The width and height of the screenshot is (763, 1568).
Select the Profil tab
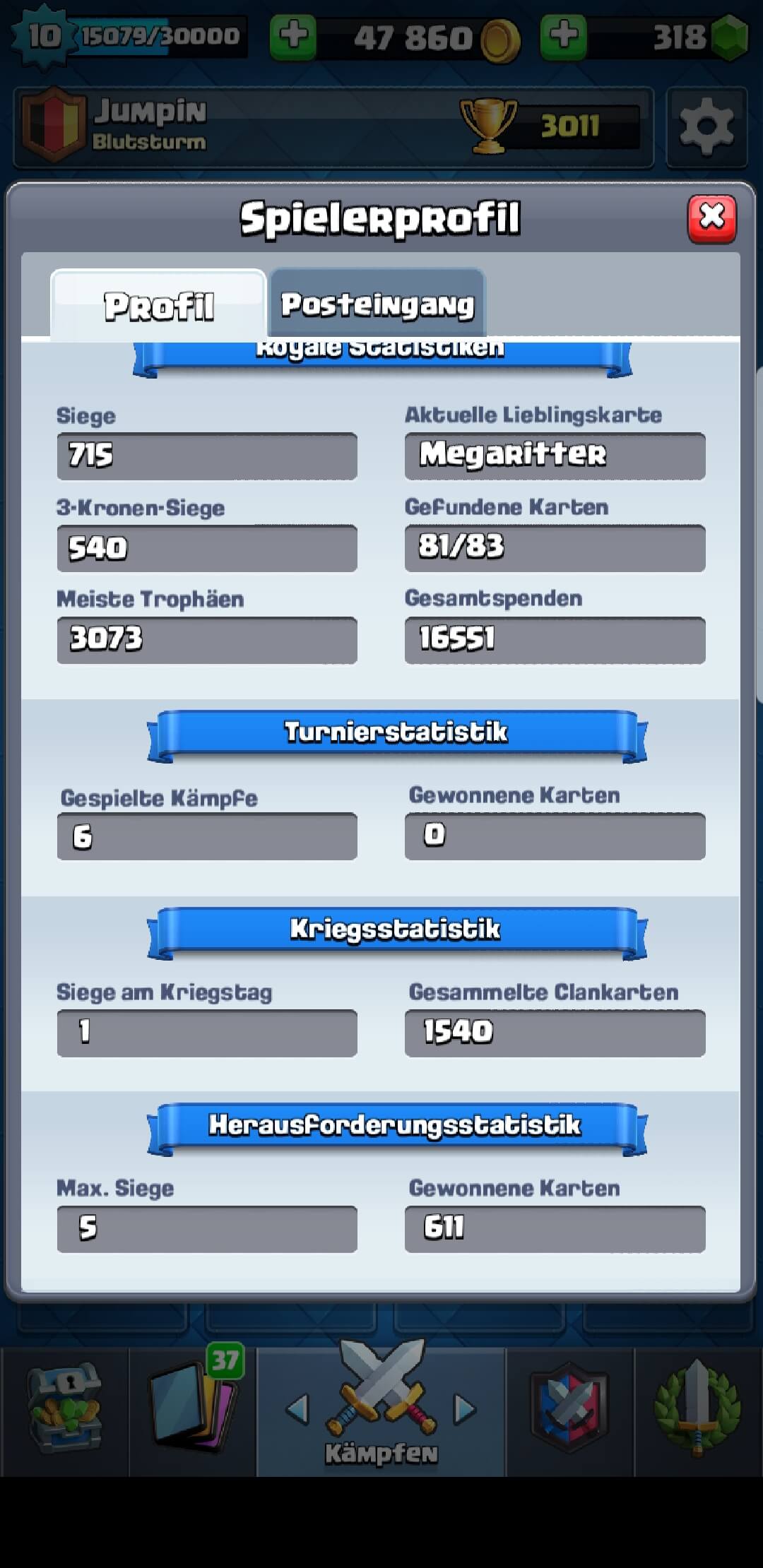pyautogui.click(x=158, y=306)
